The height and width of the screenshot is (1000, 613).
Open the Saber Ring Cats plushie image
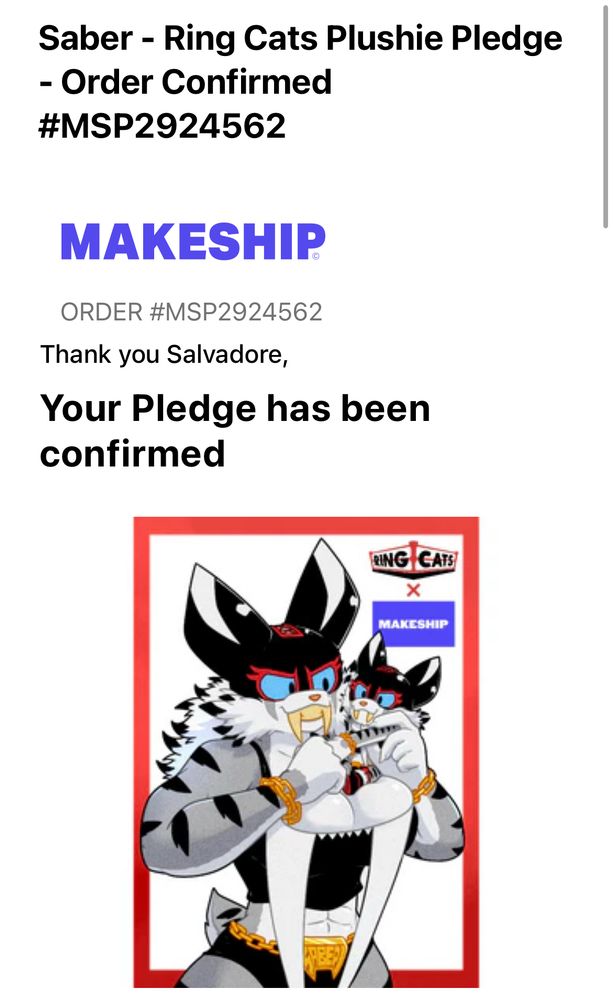coord(306,752)
